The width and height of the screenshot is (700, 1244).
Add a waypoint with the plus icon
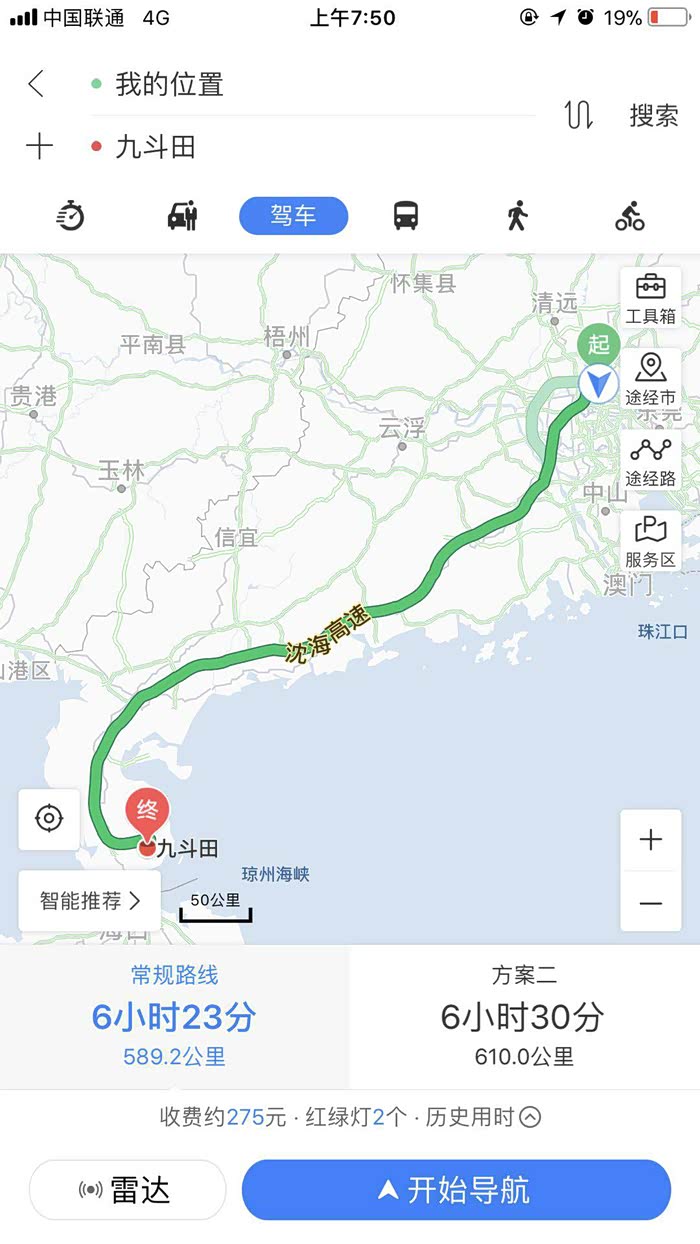point(39,148)
